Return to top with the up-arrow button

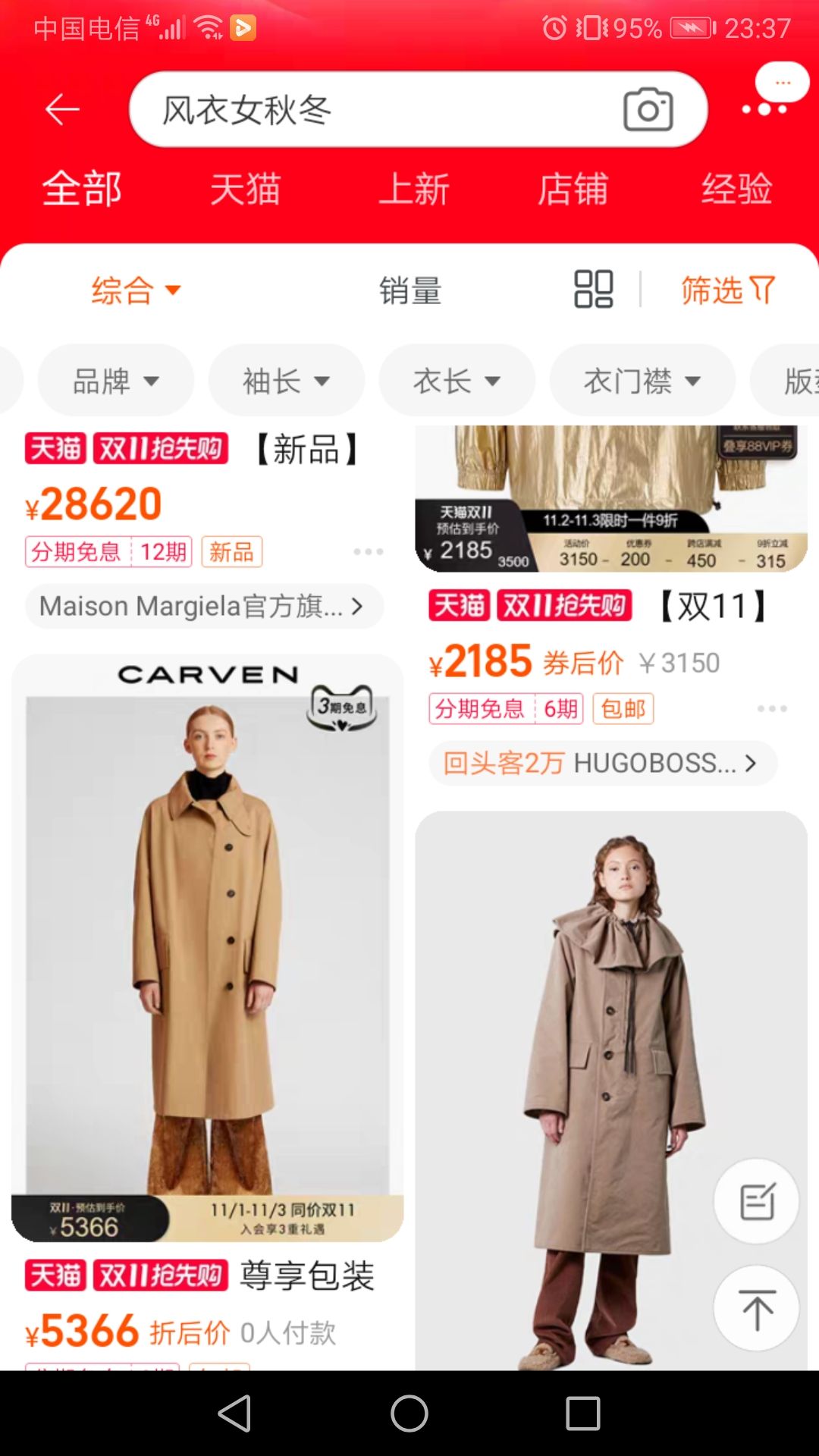point(756,1309)
